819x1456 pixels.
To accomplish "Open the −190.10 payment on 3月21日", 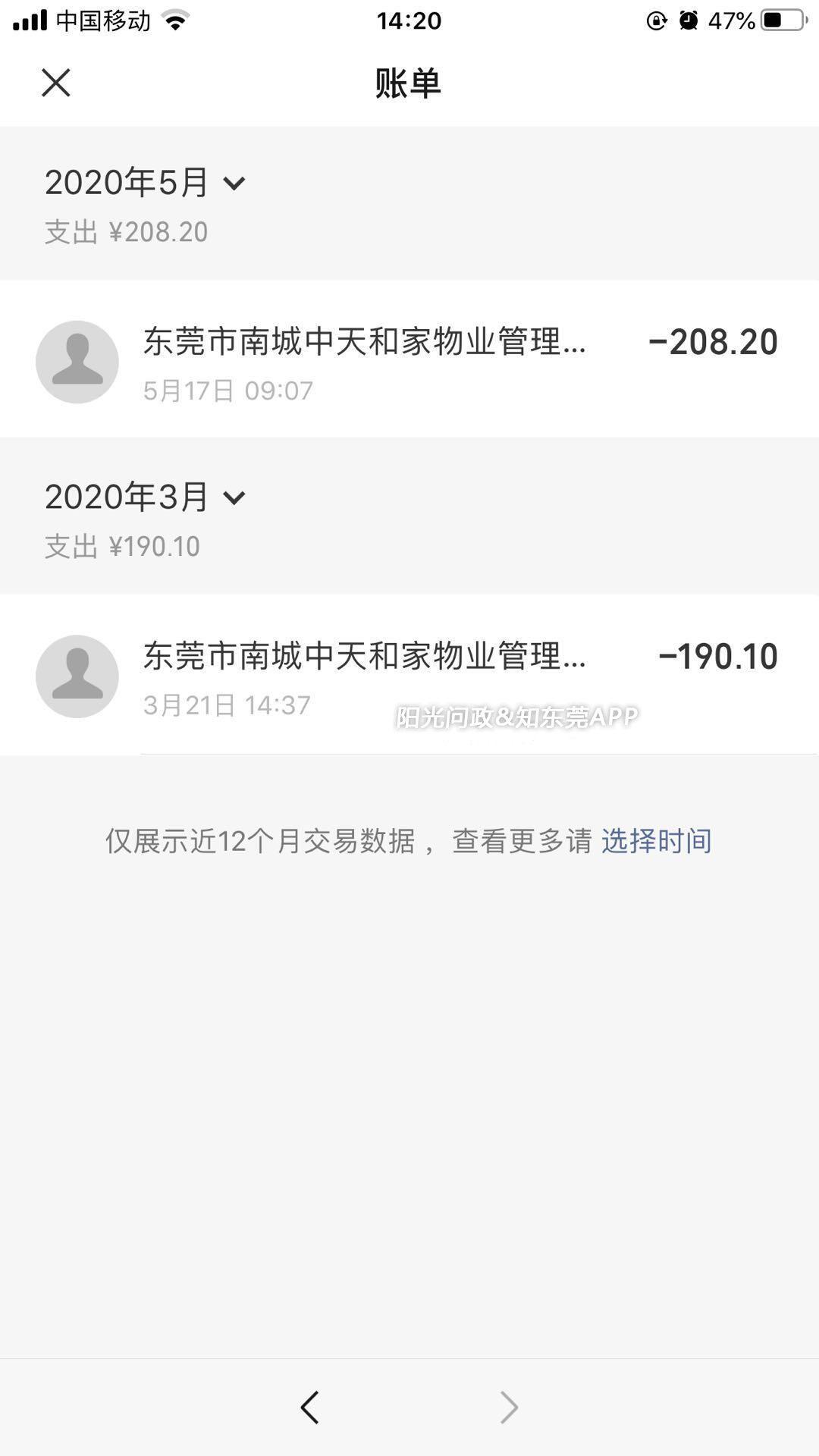I will [409, 674].
